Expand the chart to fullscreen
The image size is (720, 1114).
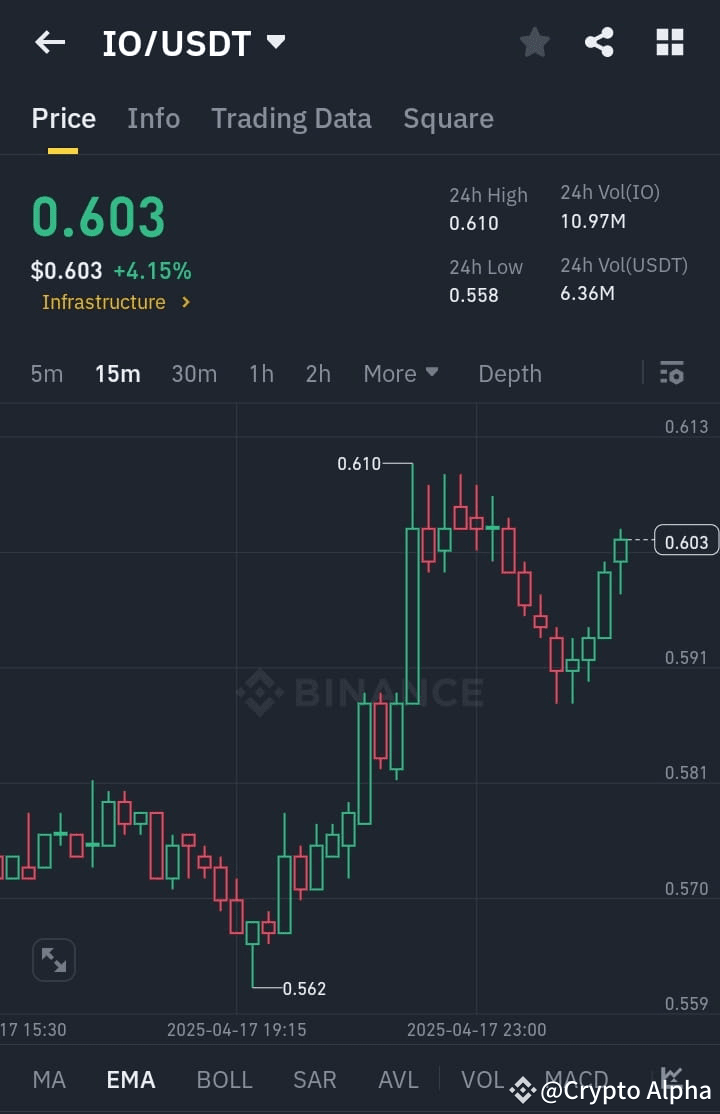53,959
